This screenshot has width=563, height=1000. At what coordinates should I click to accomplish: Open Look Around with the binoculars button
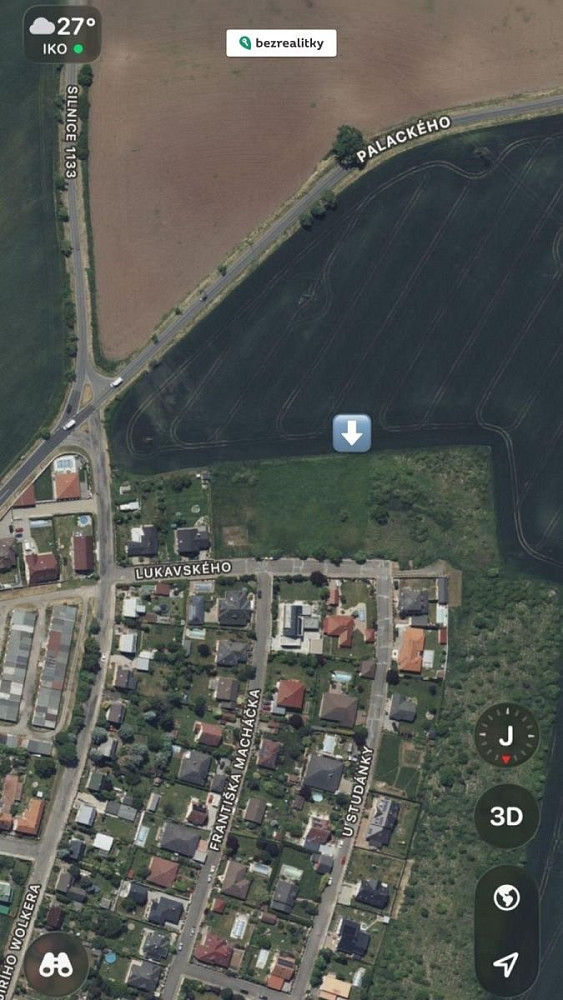56,964
